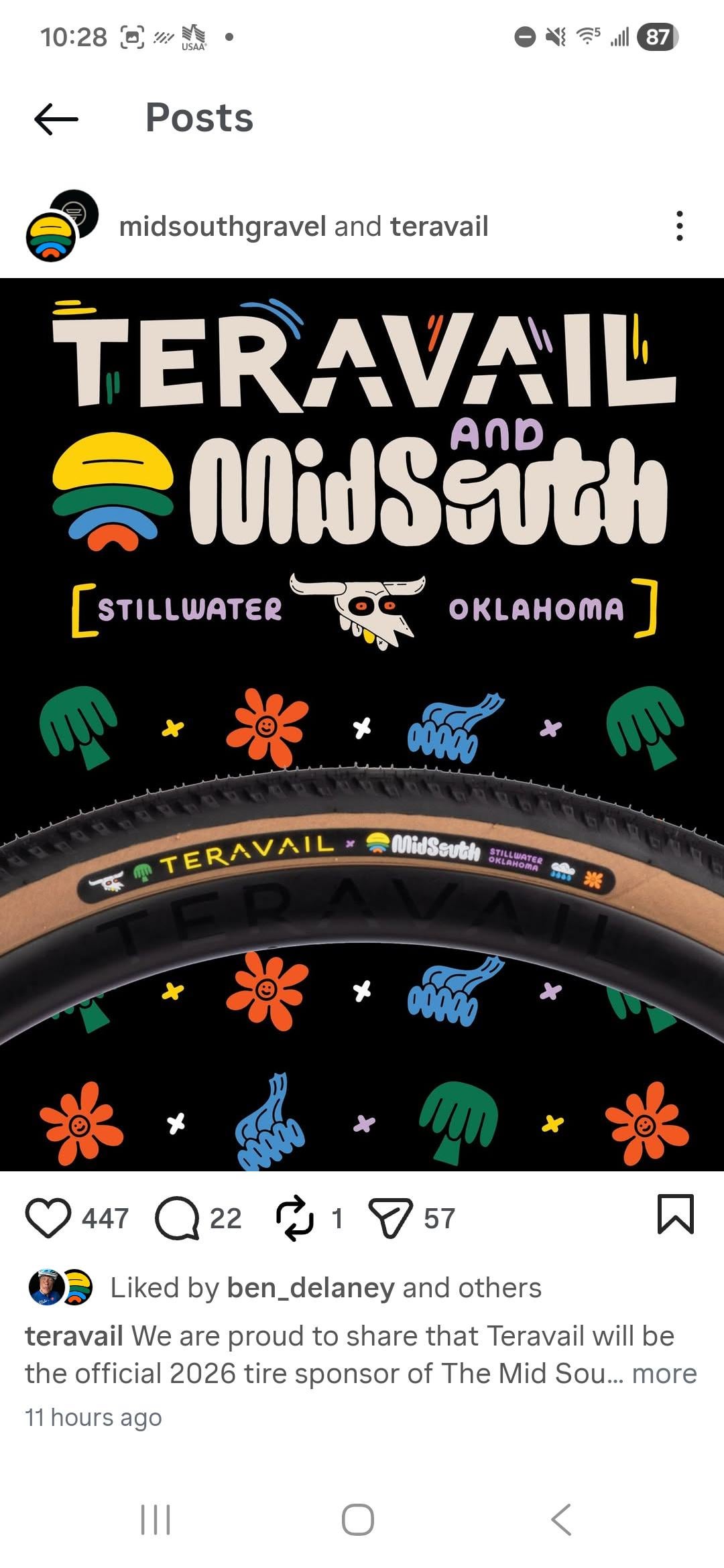Share the post via the send icon
Viewport: 724px width, 1568px height.
(391, 1218)
